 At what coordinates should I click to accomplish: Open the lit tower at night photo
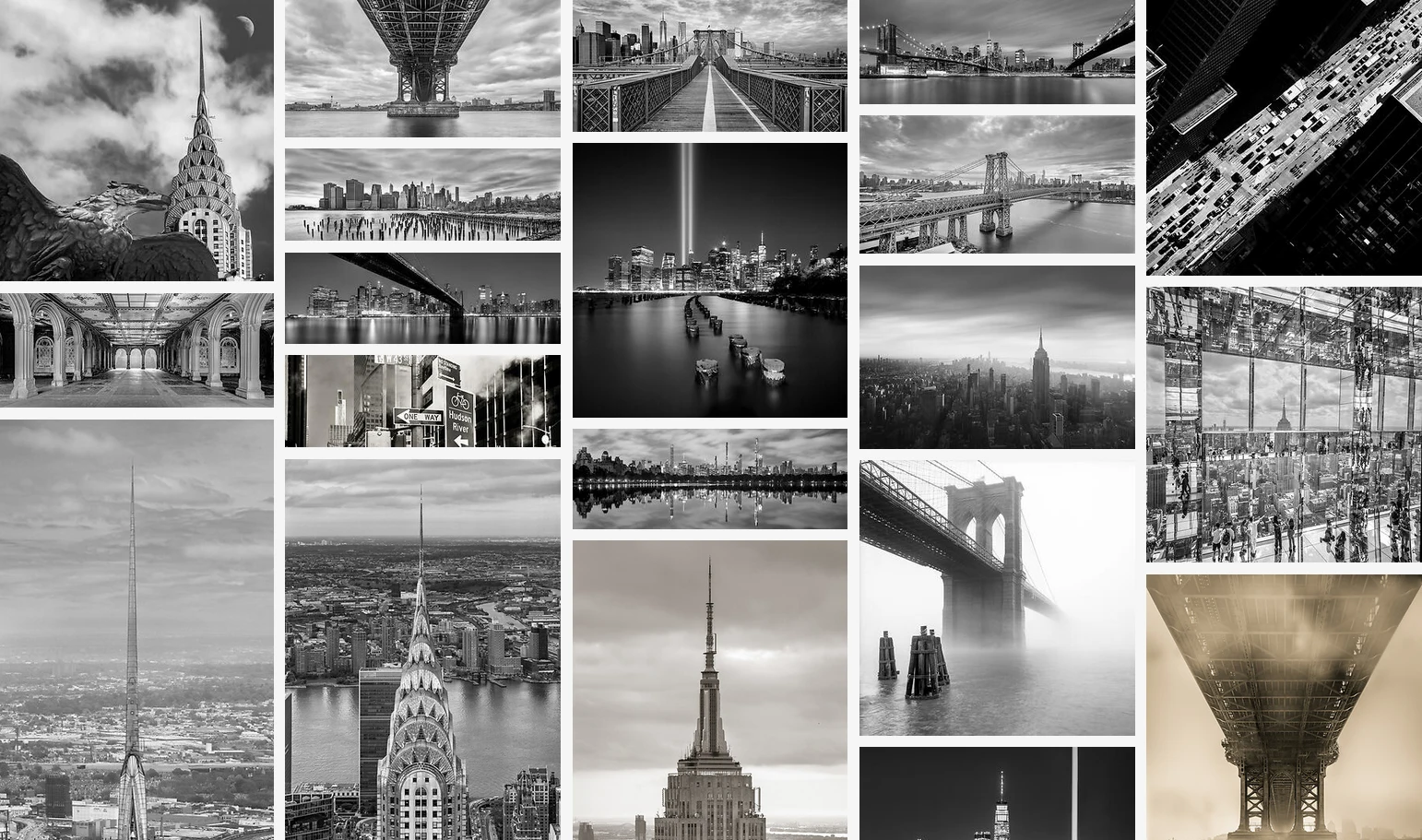[x=997, y=793]
